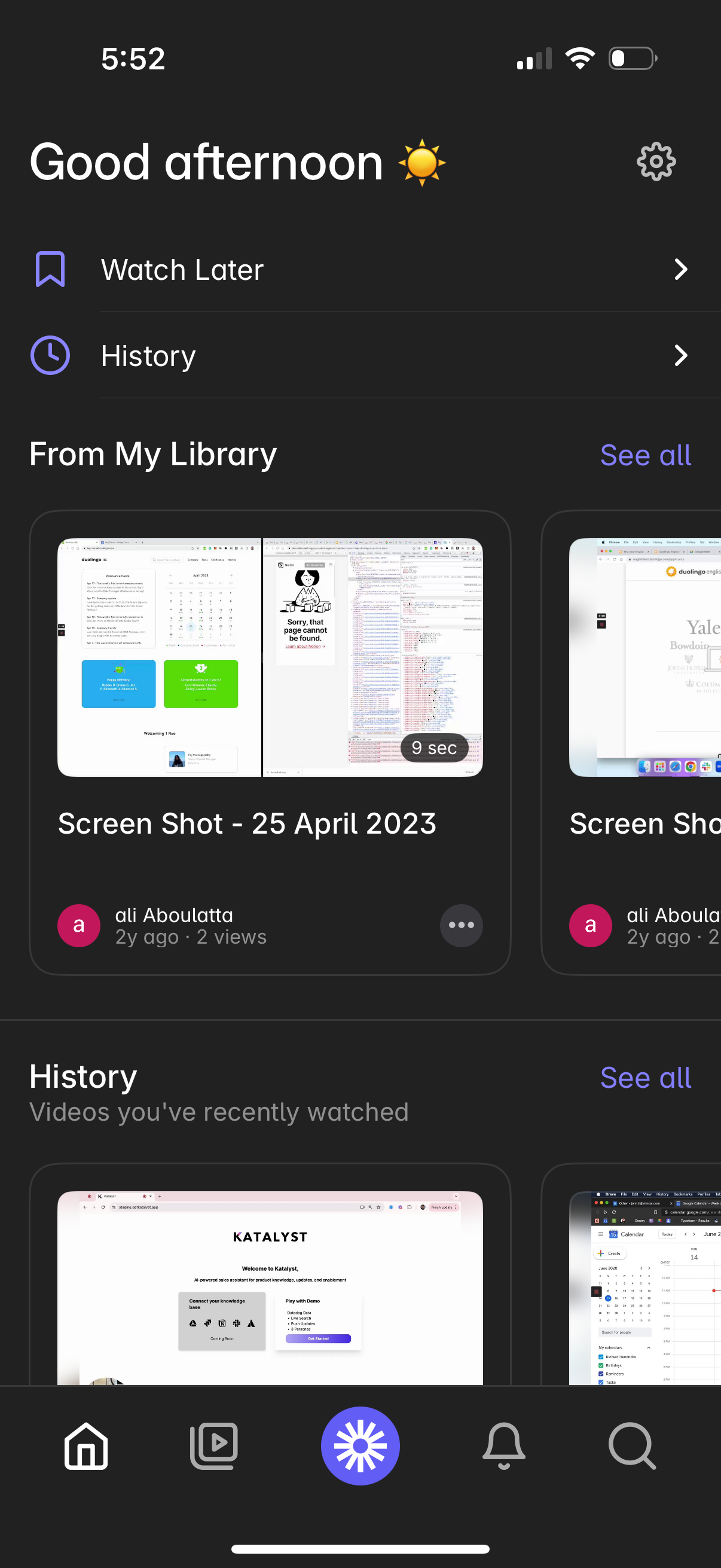Tap See all next to History

click(x=646, y=1078)
